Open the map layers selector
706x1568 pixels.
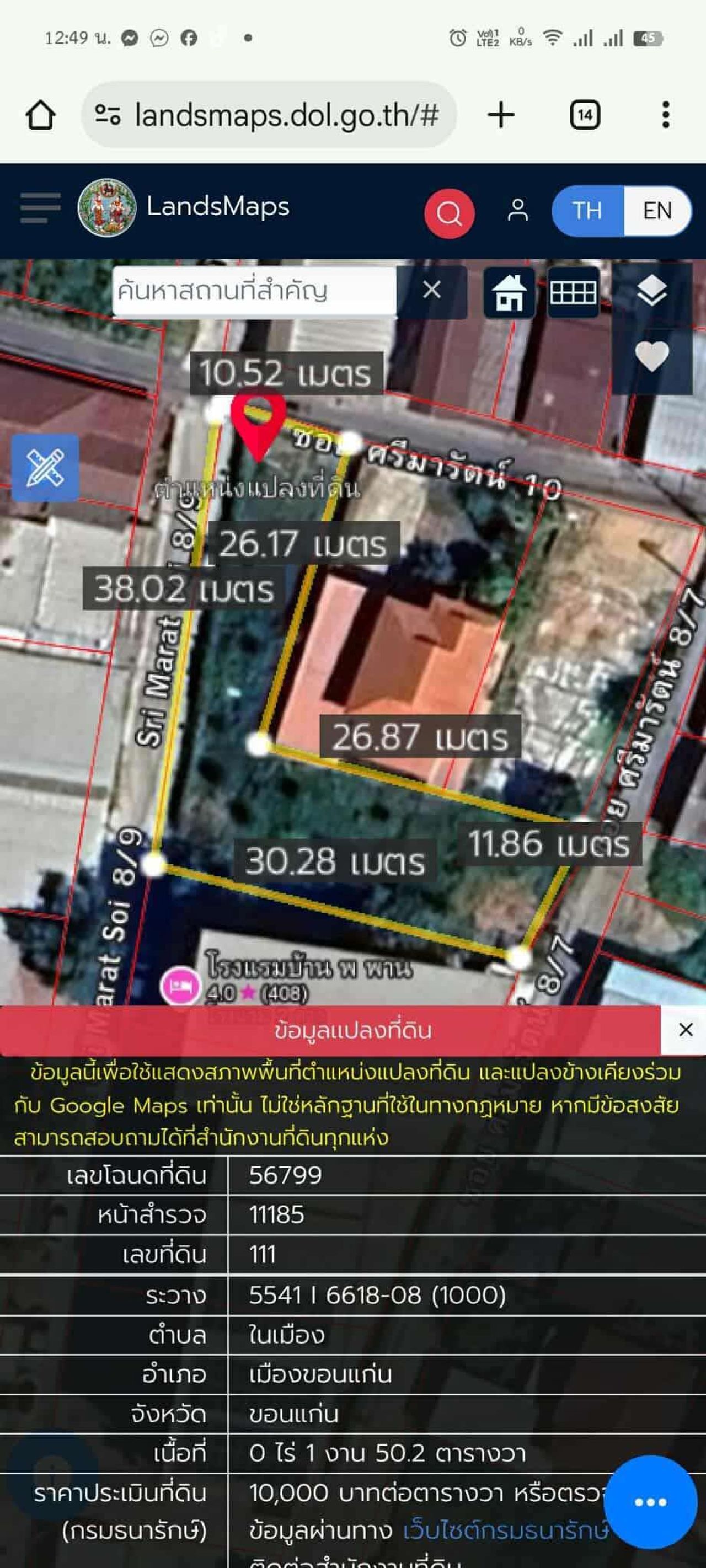[x=651, y=291]
